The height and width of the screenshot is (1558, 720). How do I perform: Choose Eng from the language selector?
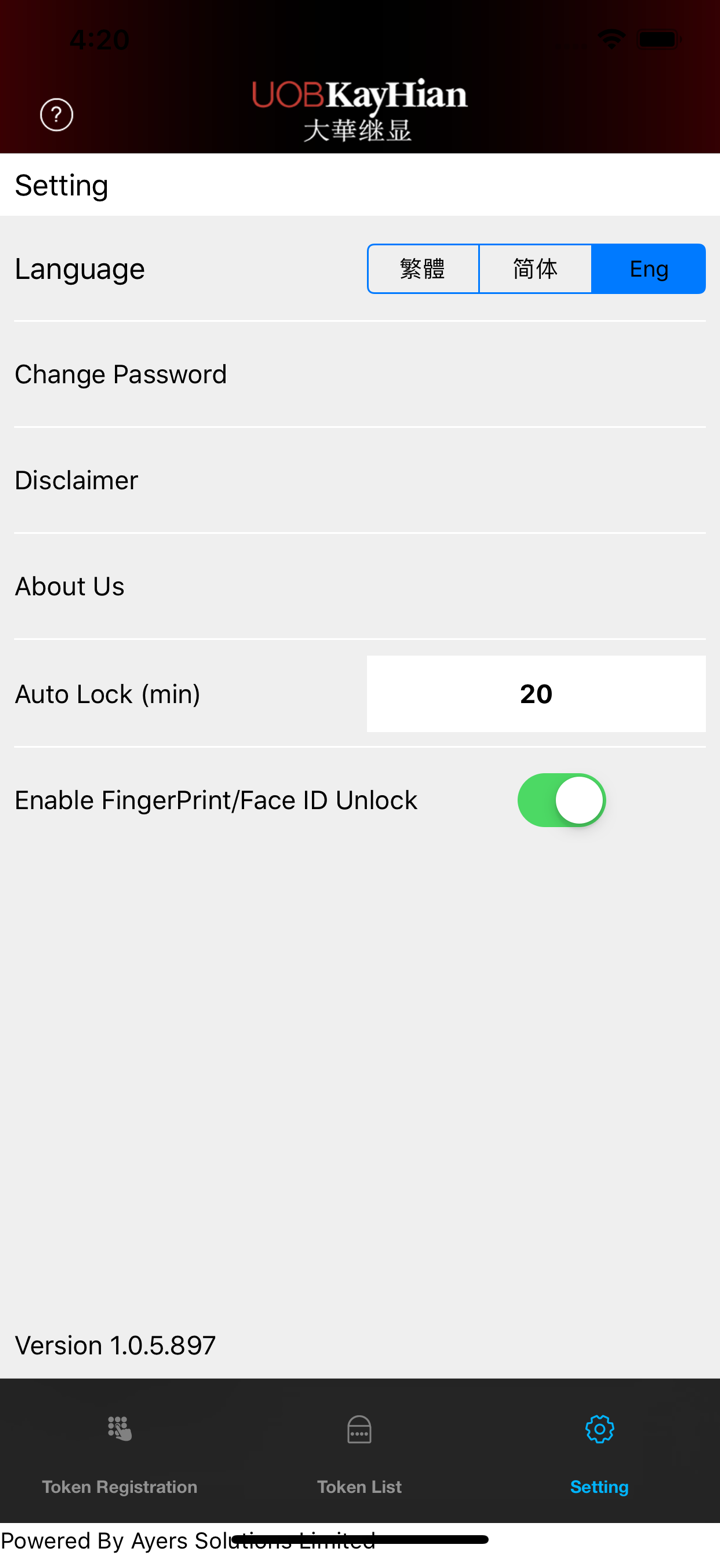point(649,268)
